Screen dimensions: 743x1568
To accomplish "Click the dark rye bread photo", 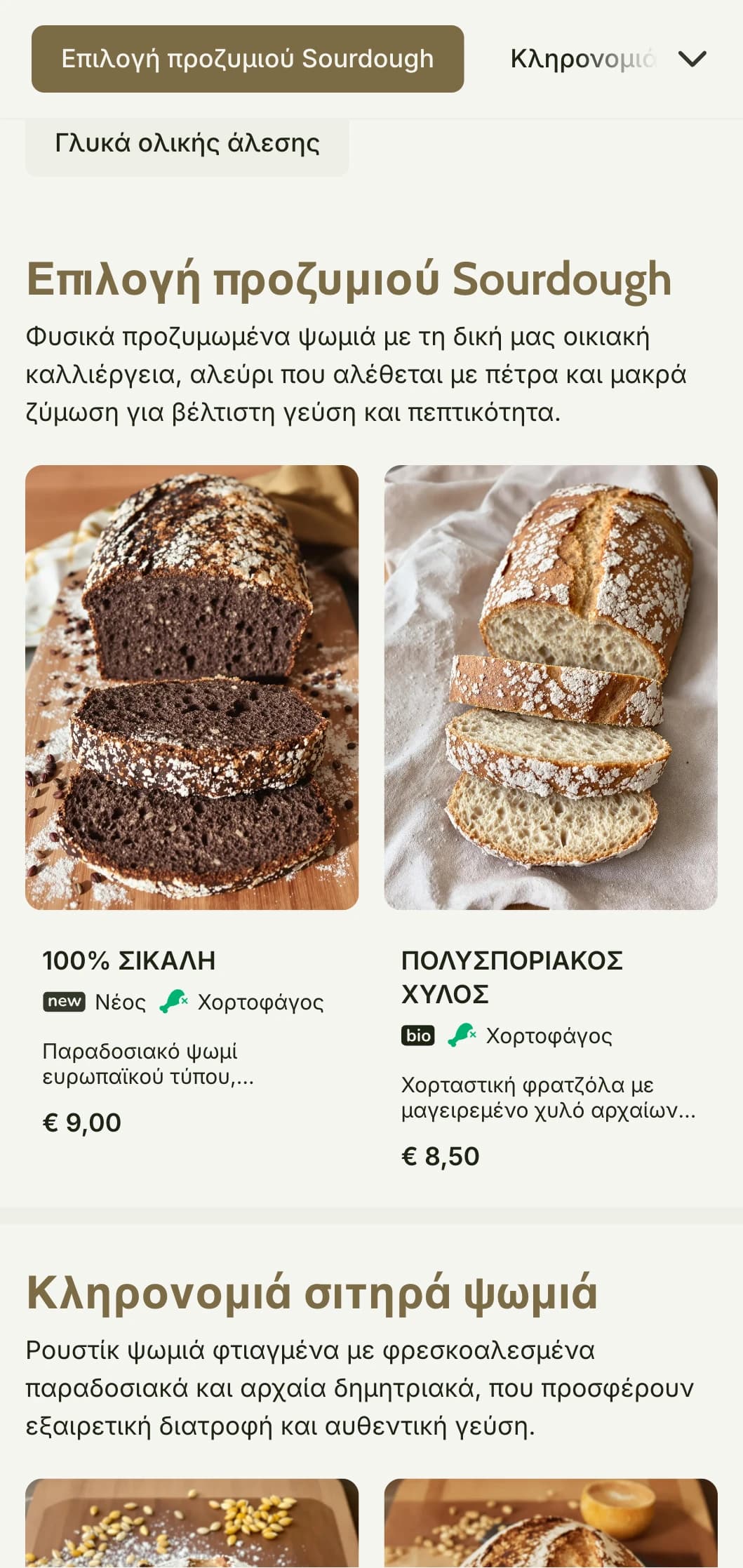I will [x=192, y=688].
